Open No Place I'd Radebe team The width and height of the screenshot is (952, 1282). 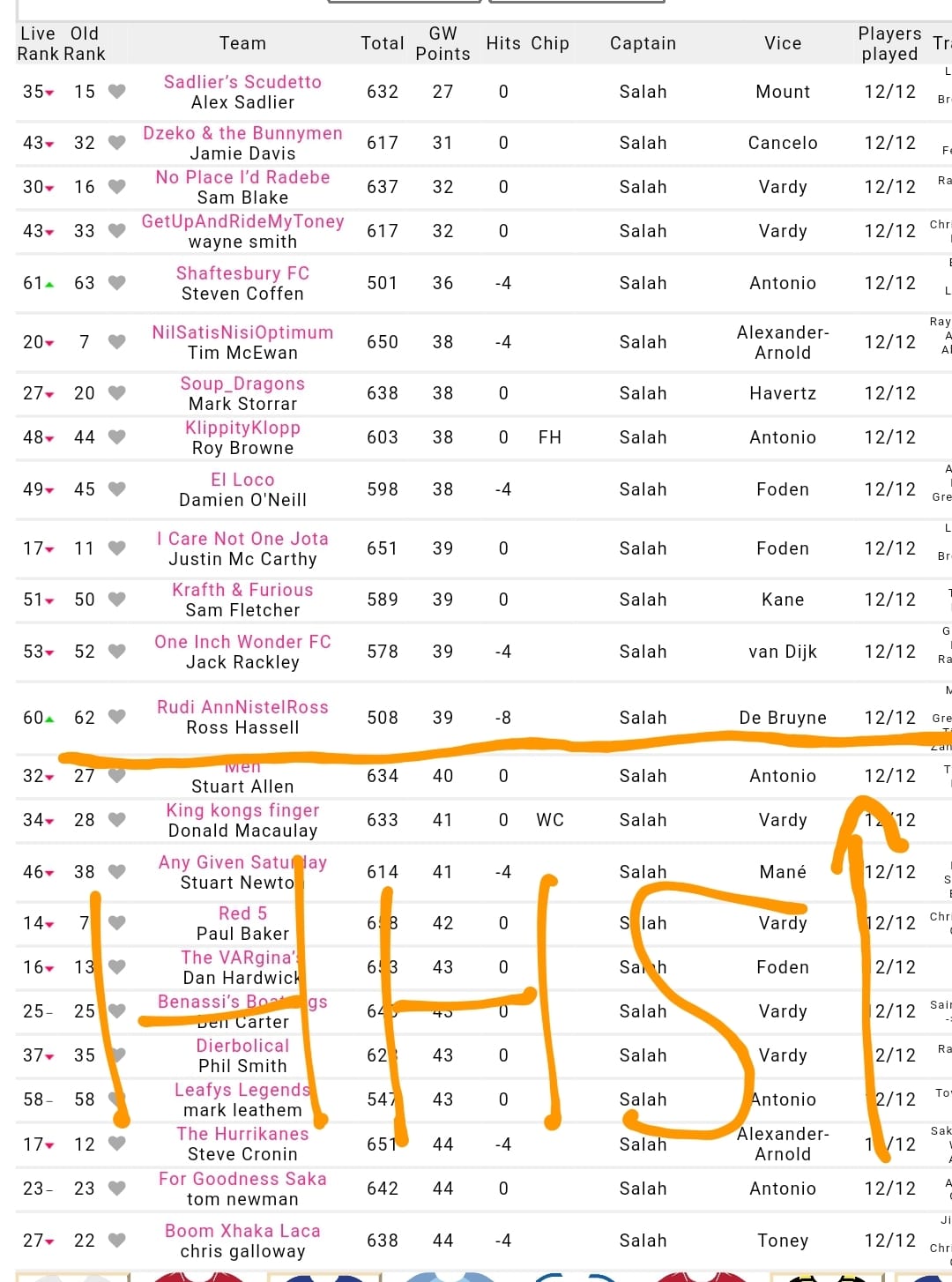[x=242, y=177]
